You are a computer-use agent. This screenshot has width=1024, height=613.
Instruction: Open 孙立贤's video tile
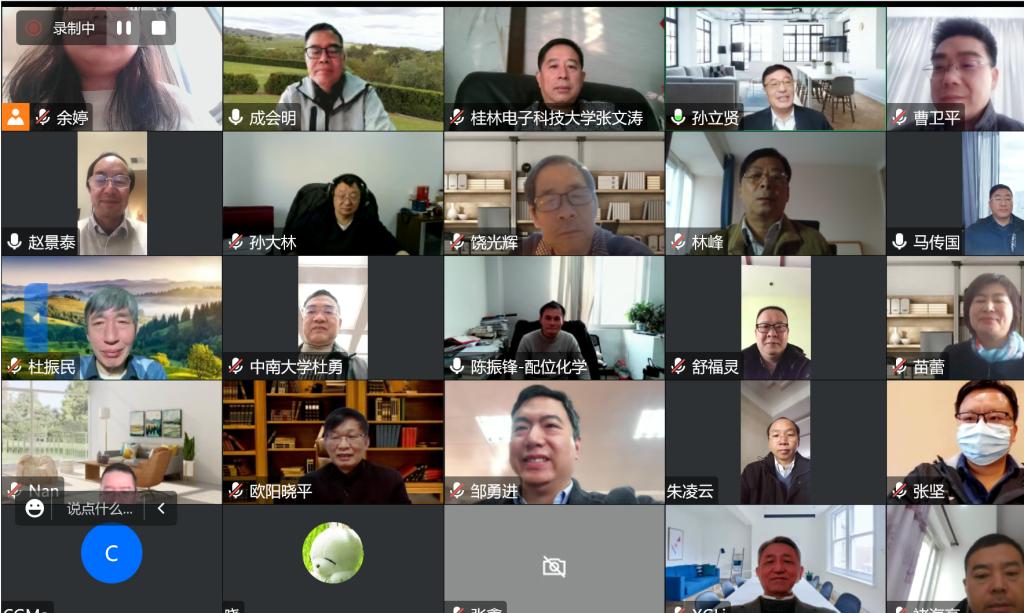coord(775,68)
